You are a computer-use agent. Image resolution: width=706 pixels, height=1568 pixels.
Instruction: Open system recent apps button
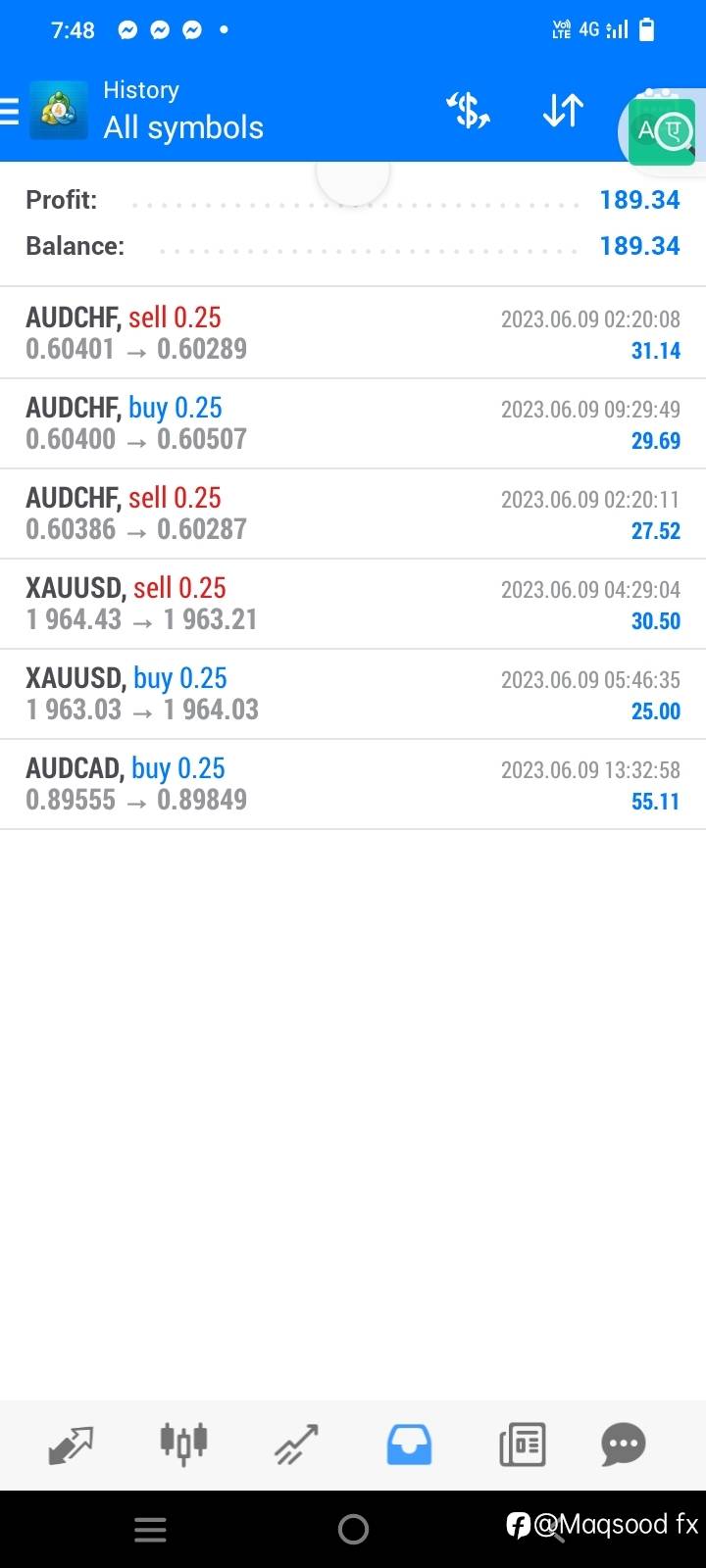click(x=150, y=1530)
